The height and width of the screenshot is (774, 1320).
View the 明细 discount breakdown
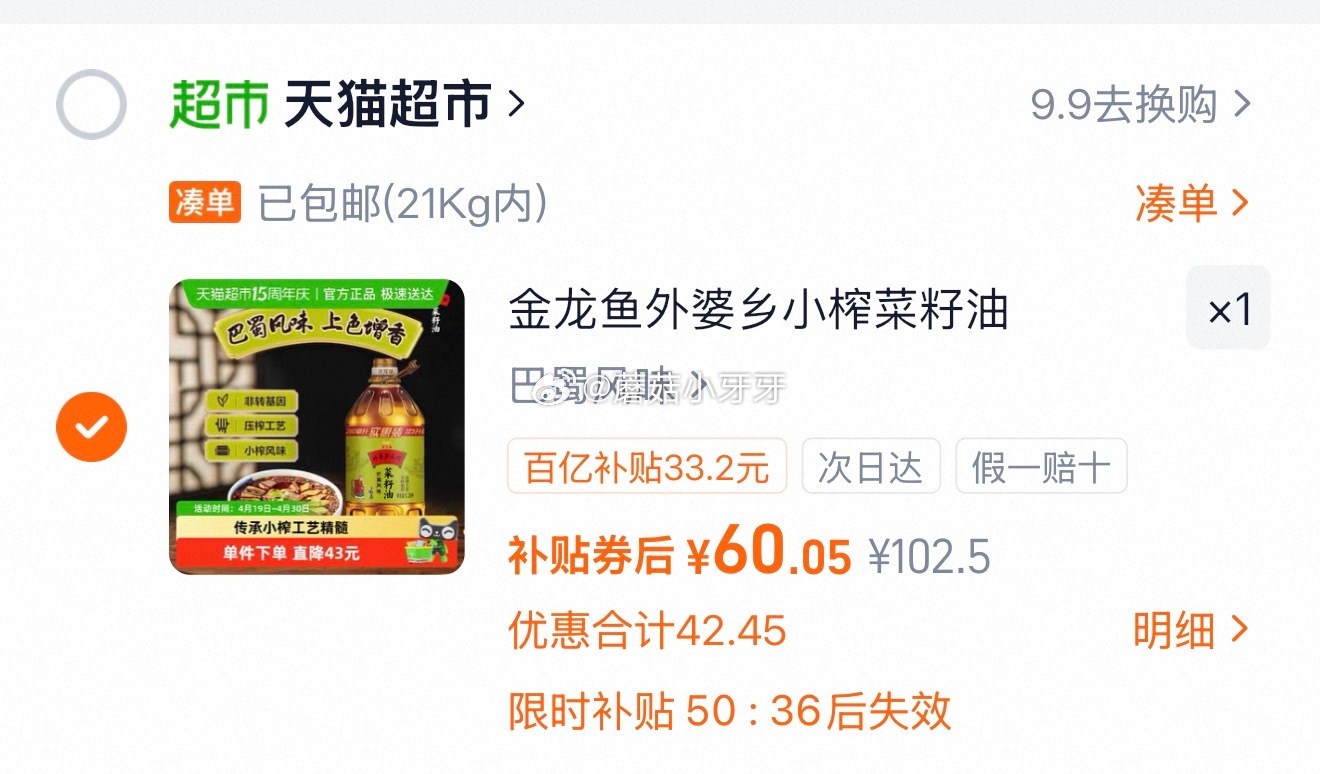tap(1190, 631)
